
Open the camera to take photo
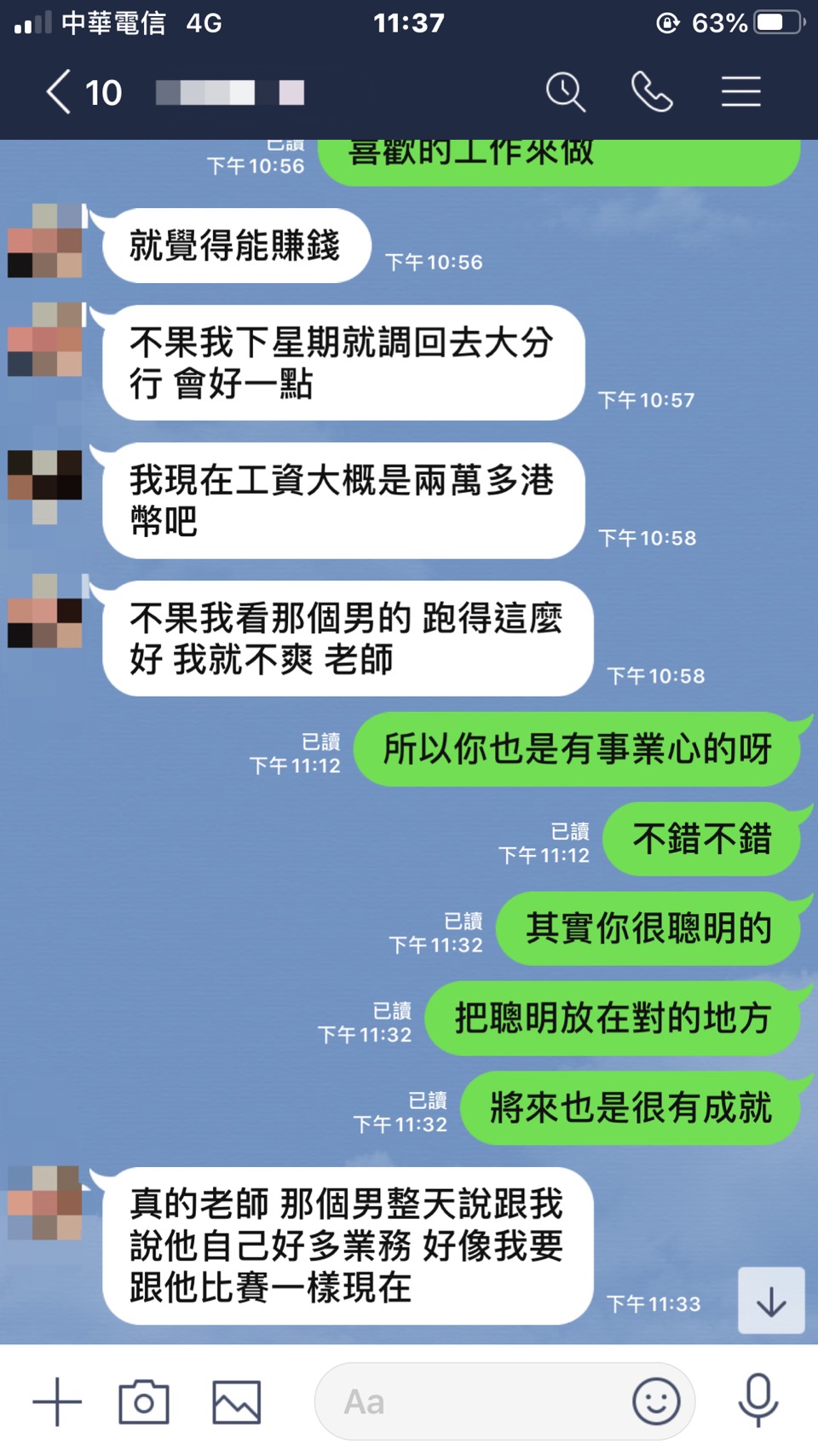pos(143,1401)
